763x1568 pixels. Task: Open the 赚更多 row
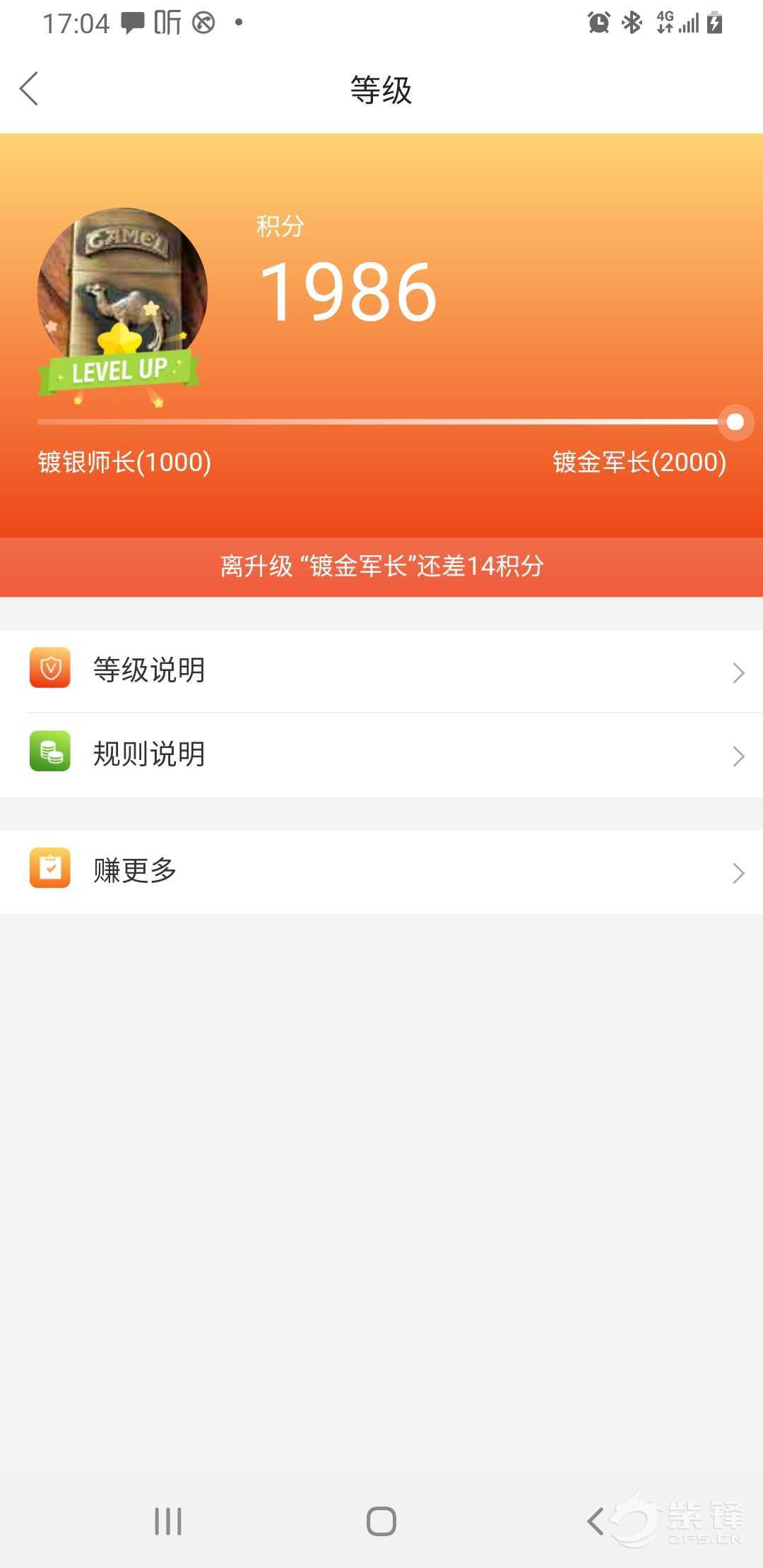pos(381,872)
